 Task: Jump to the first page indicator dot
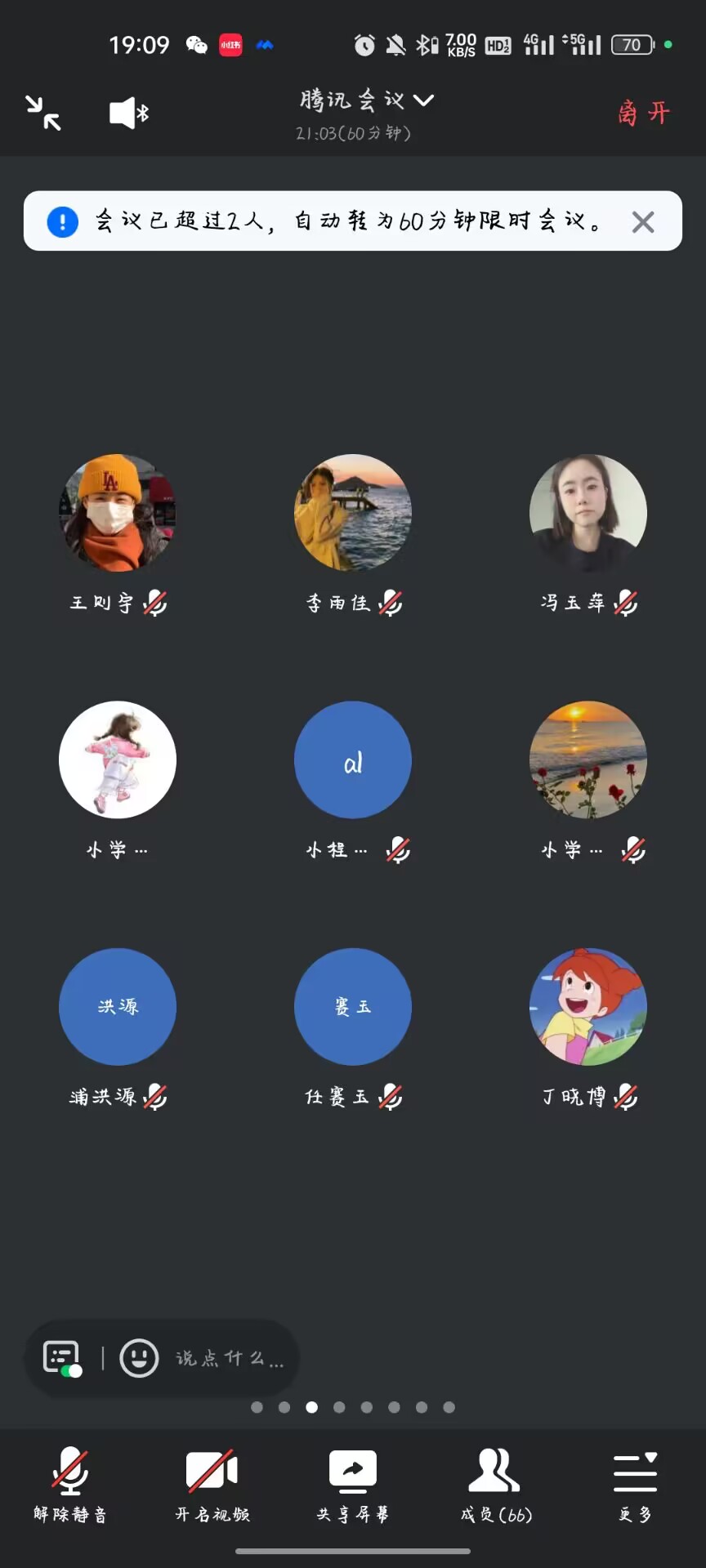click(257, 1407)
